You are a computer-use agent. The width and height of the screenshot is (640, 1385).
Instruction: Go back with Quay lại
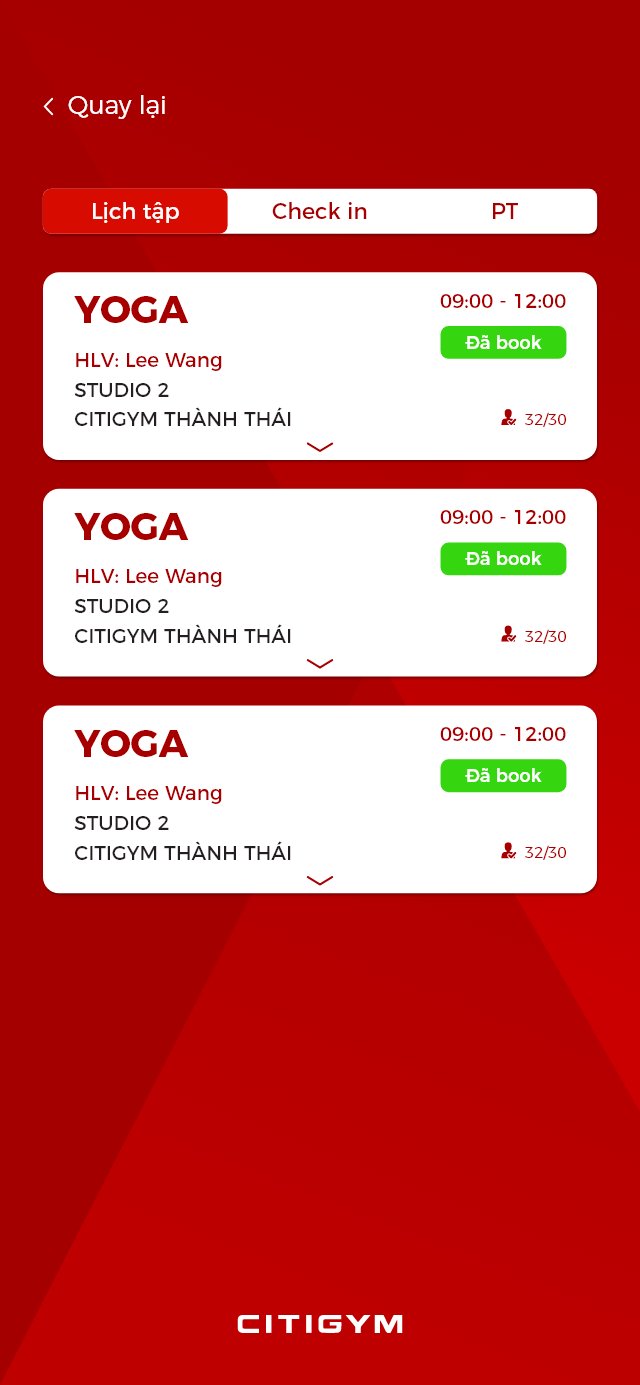coord(105,106)
